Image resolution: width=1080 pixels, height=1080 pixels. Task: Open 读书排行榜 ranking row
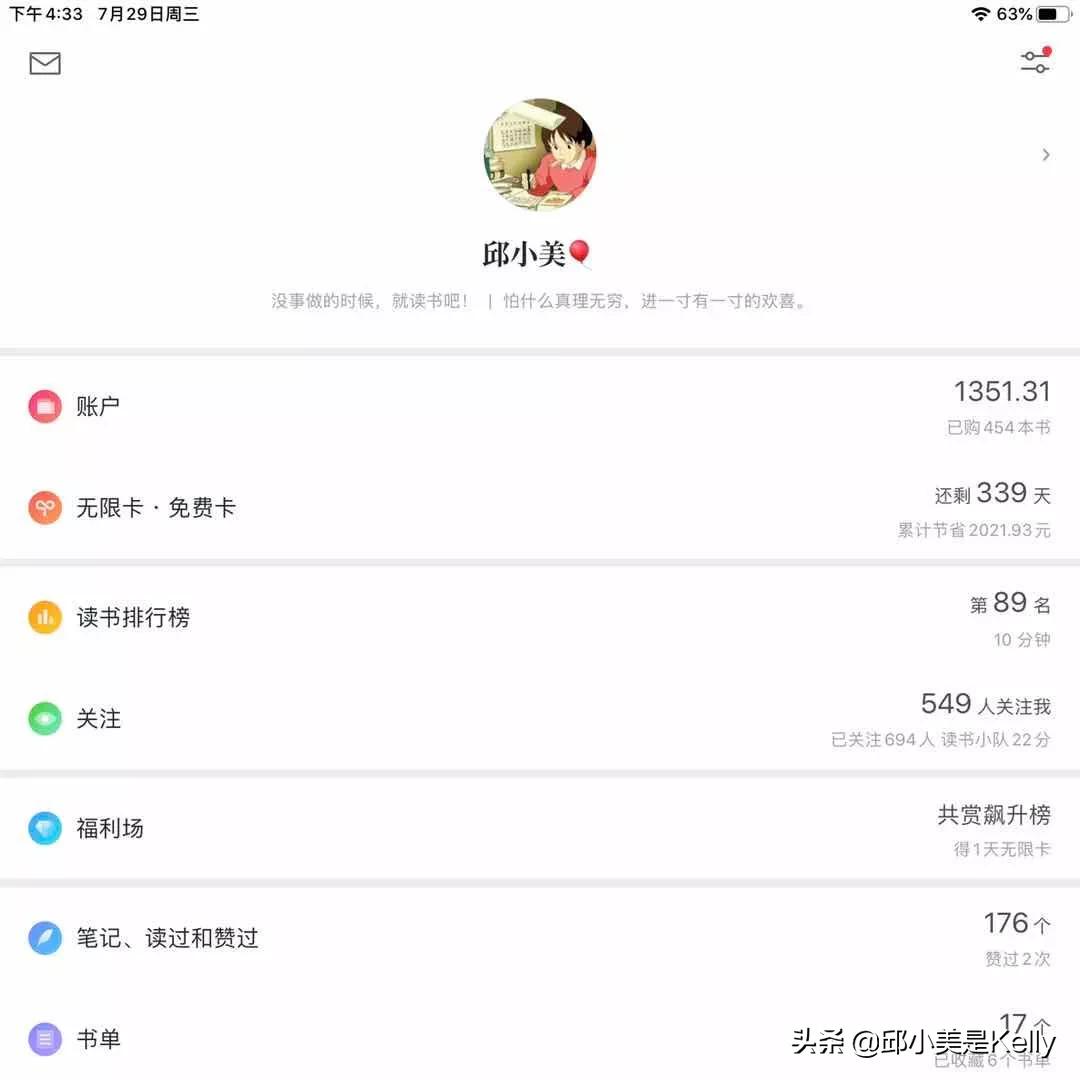(540, 617)
